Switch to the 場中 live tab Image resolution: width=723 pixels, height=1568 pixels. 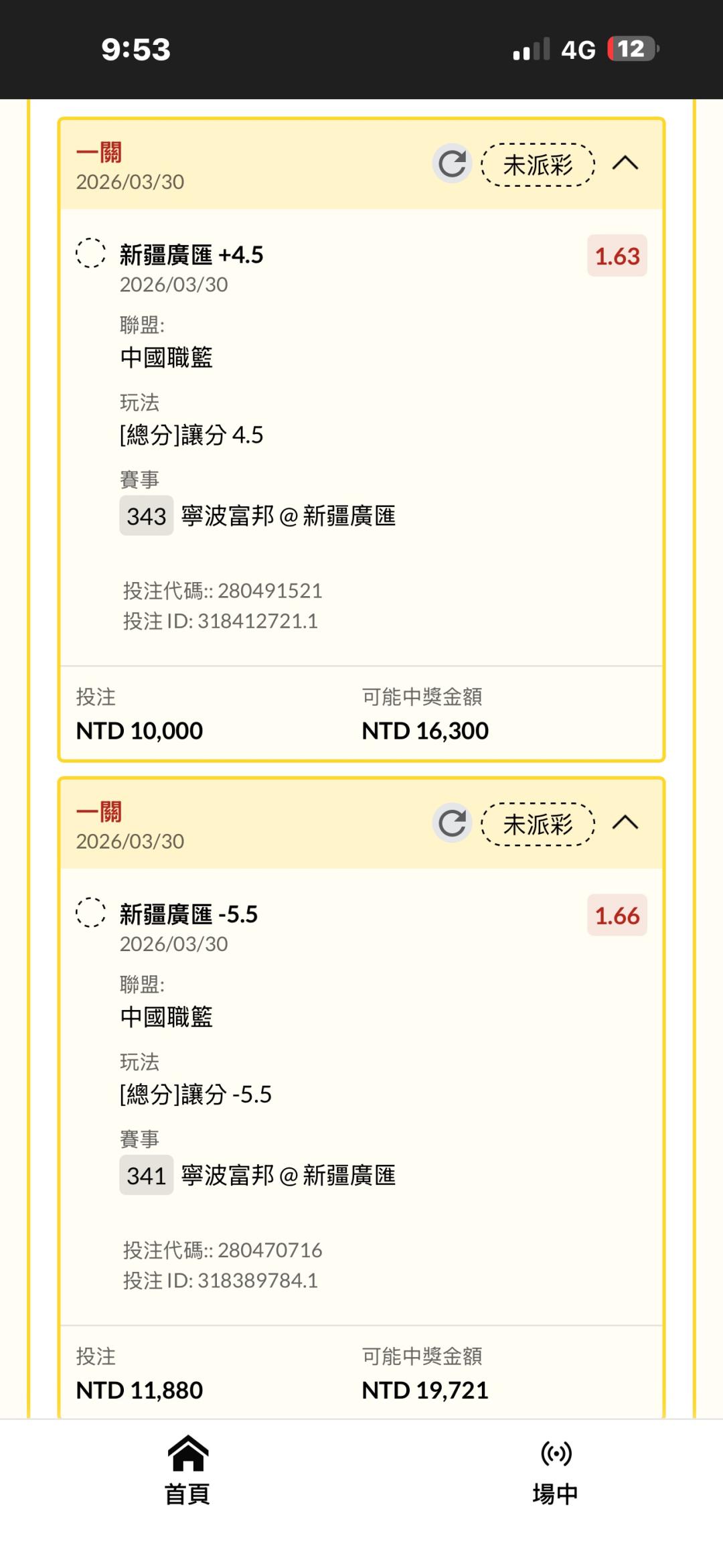[x=556, y=1472]
